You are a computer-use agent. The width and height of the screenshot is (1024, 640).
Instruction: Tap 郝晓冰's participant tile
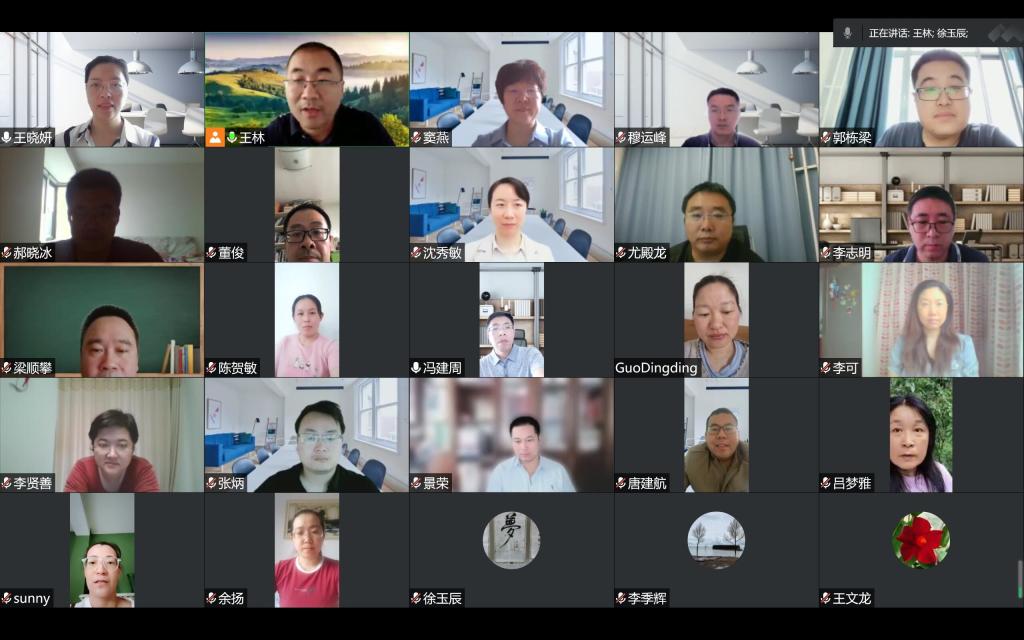point(102,205)
